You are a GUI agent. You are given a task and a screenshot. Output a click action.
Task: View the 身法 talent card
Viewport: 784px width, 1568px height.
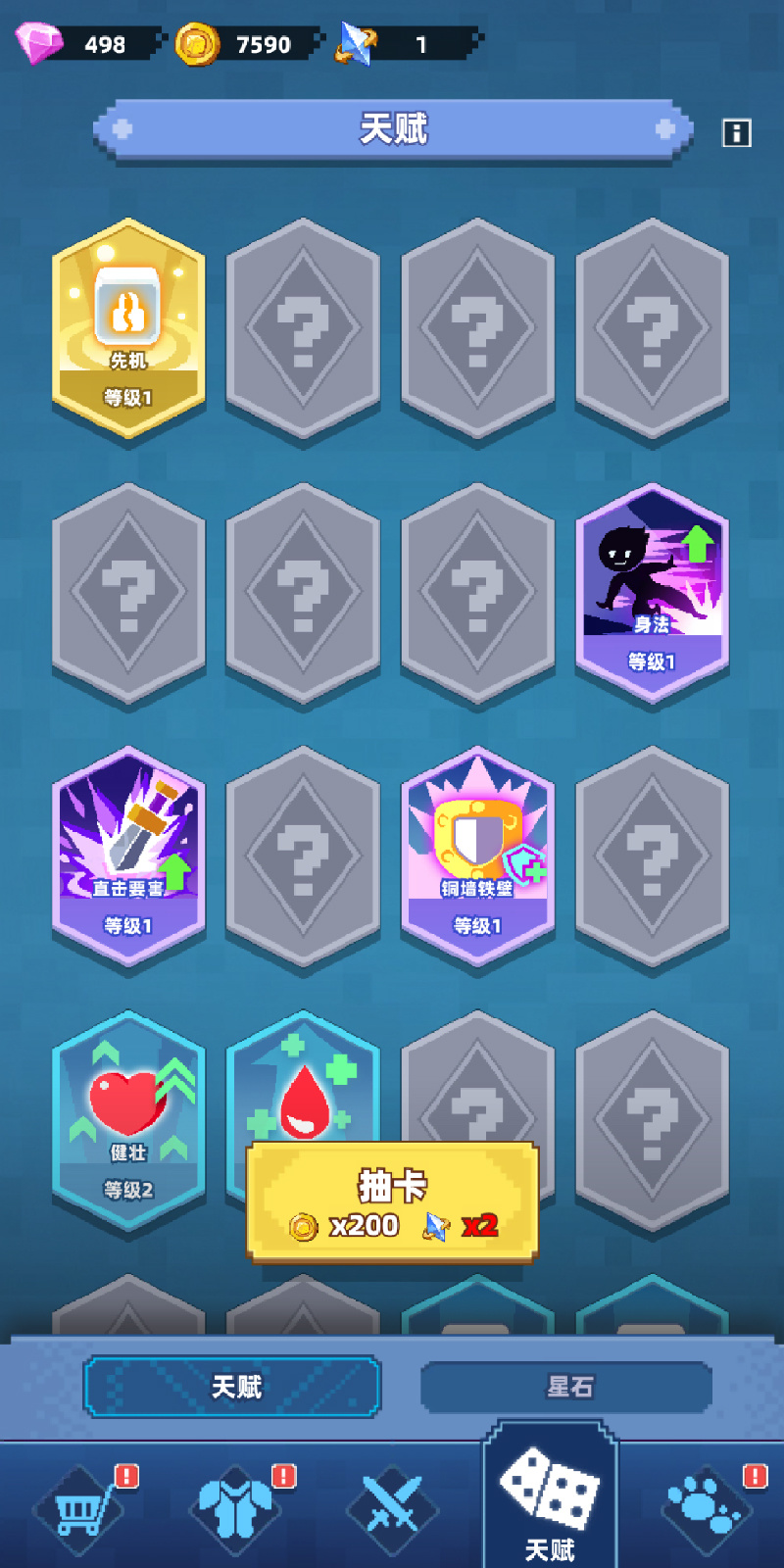652,593
